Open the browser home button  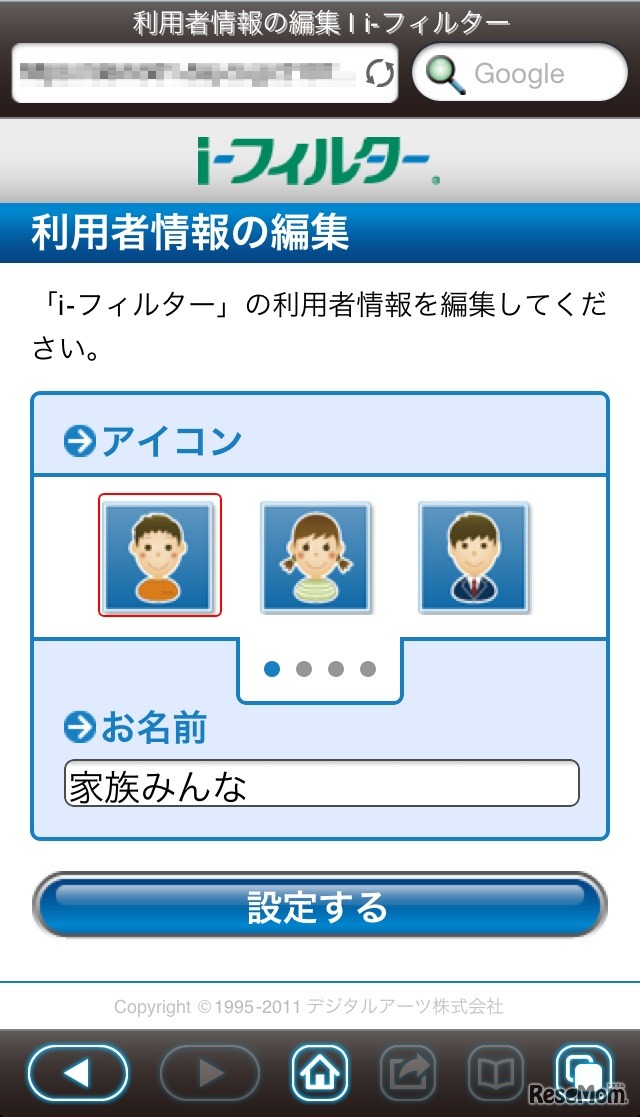coord(320,1074)
